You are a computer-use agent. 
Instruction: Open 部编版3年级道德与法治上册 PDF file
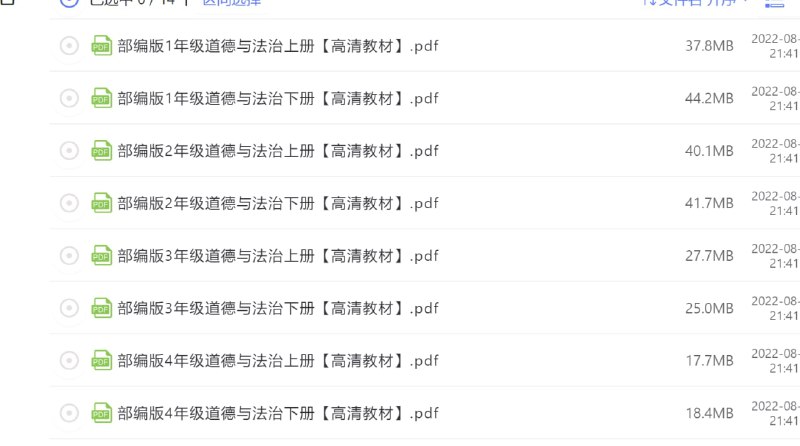click(x=278, y=255)
